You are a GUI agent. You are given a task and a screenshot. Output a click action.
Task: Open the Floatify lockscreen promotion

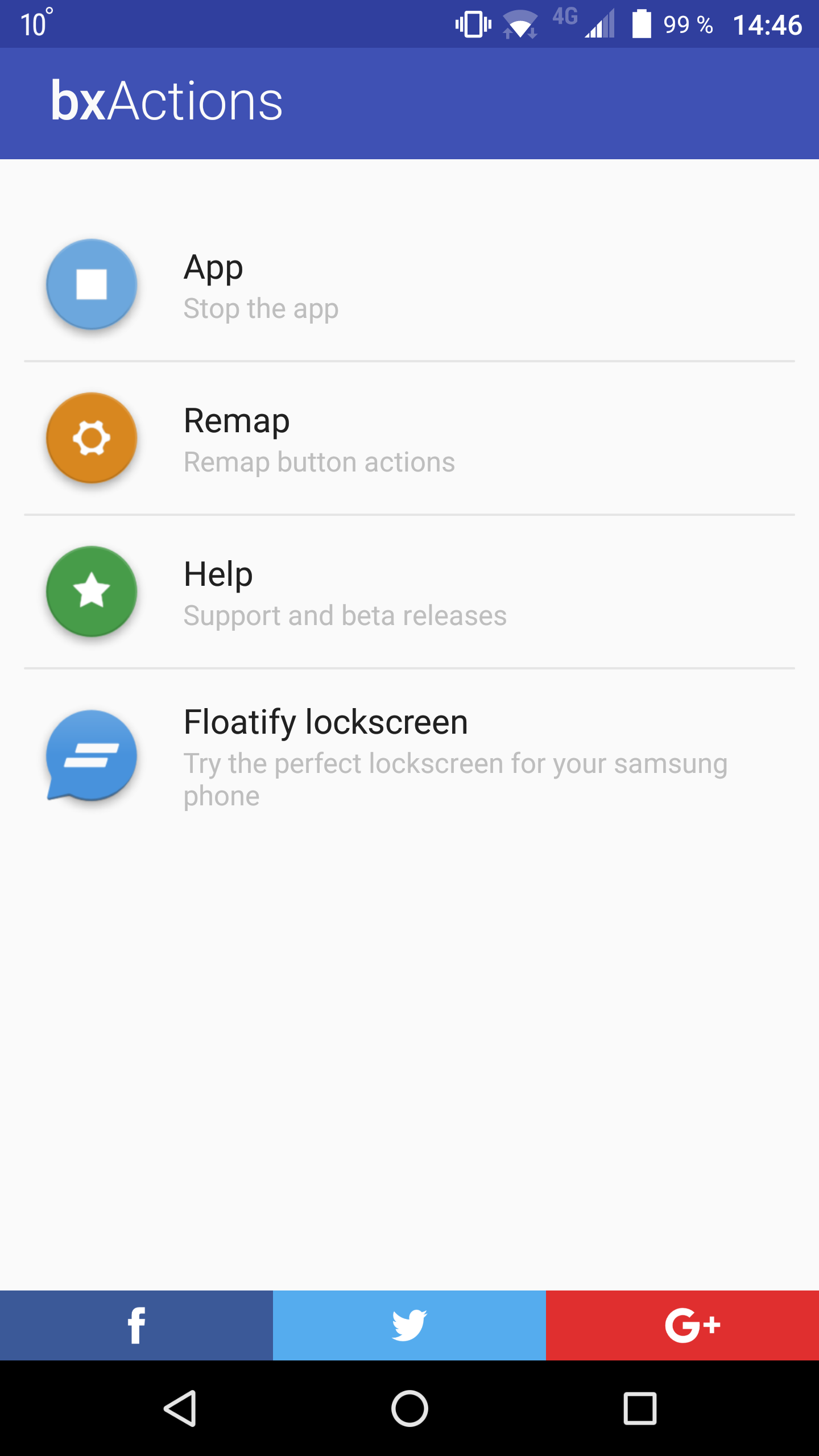click(409, 756)
